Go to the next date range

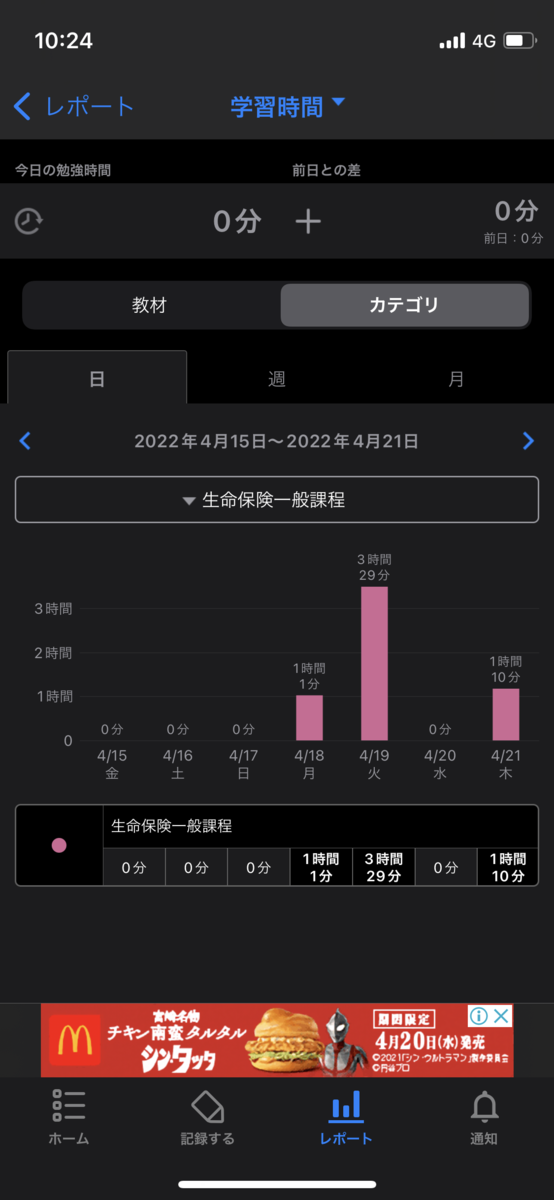pyautogui.click(x=528, y=441)
